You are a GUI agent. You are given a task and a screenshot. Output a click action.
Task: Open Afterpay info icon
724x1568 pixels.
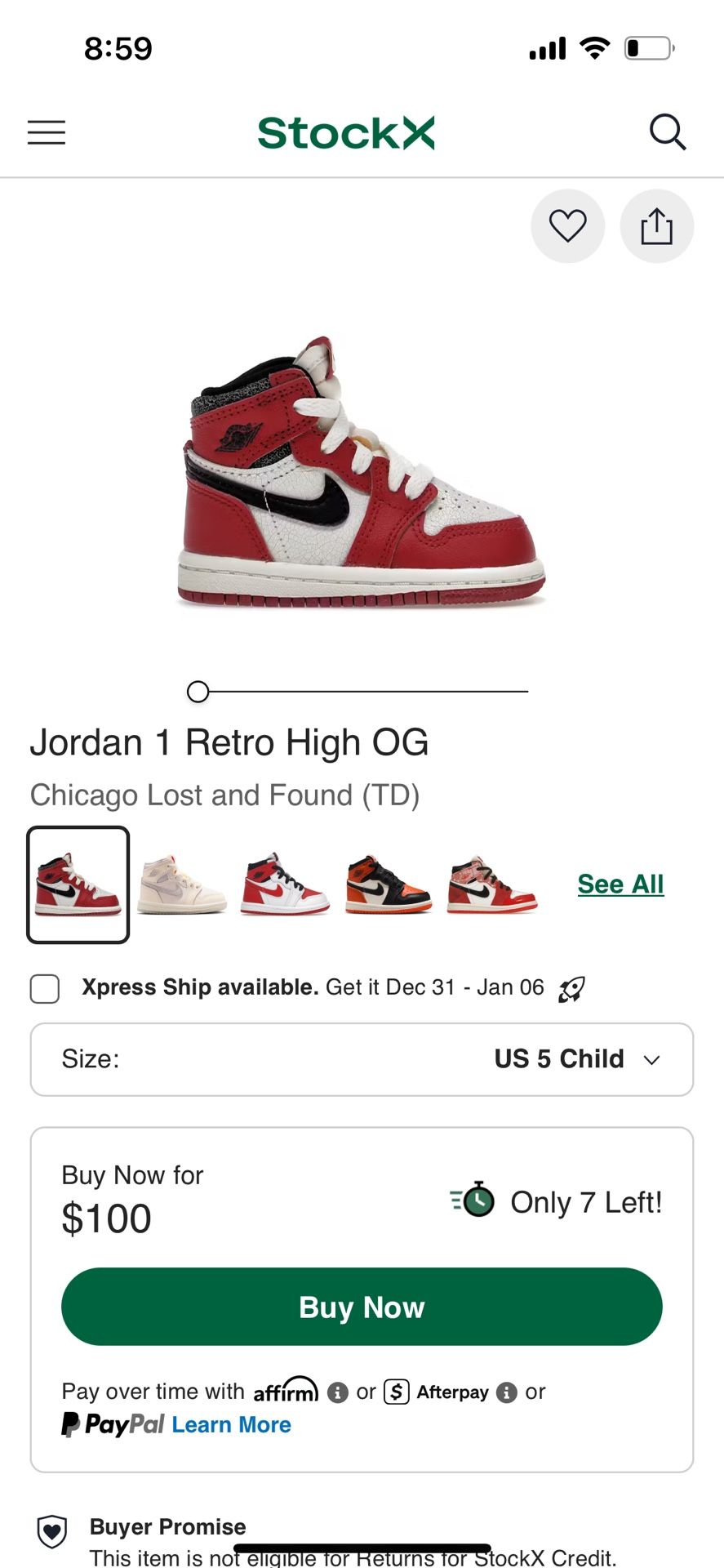(x=507, y=1392)
